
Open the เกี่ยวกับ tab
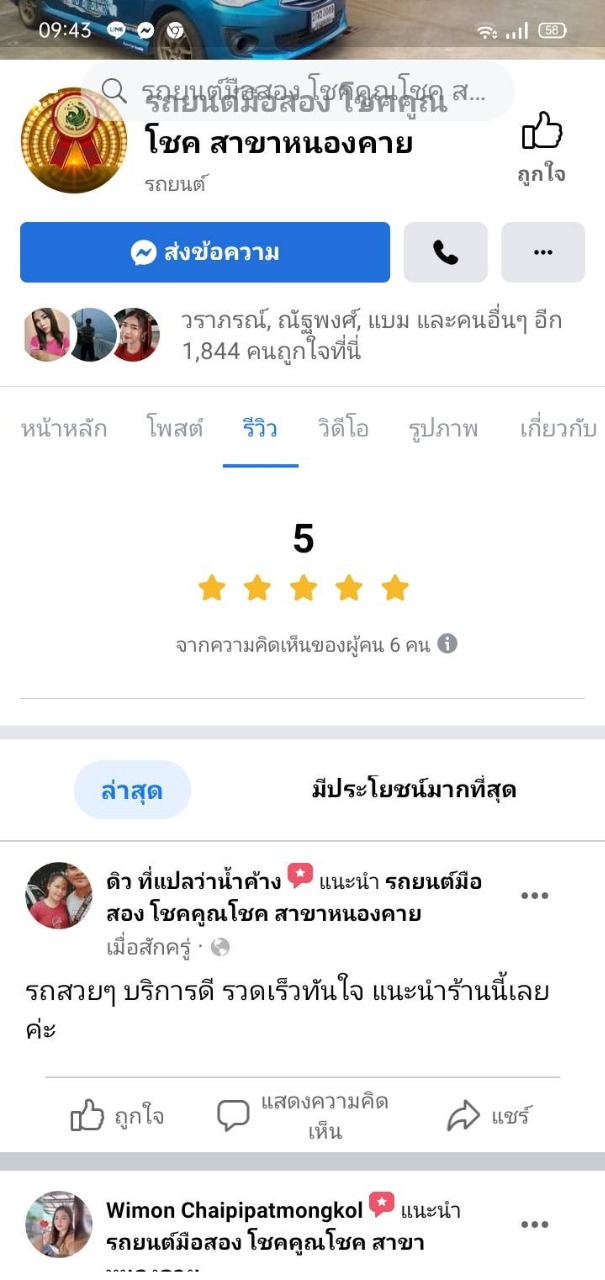[x=558, y=429]
